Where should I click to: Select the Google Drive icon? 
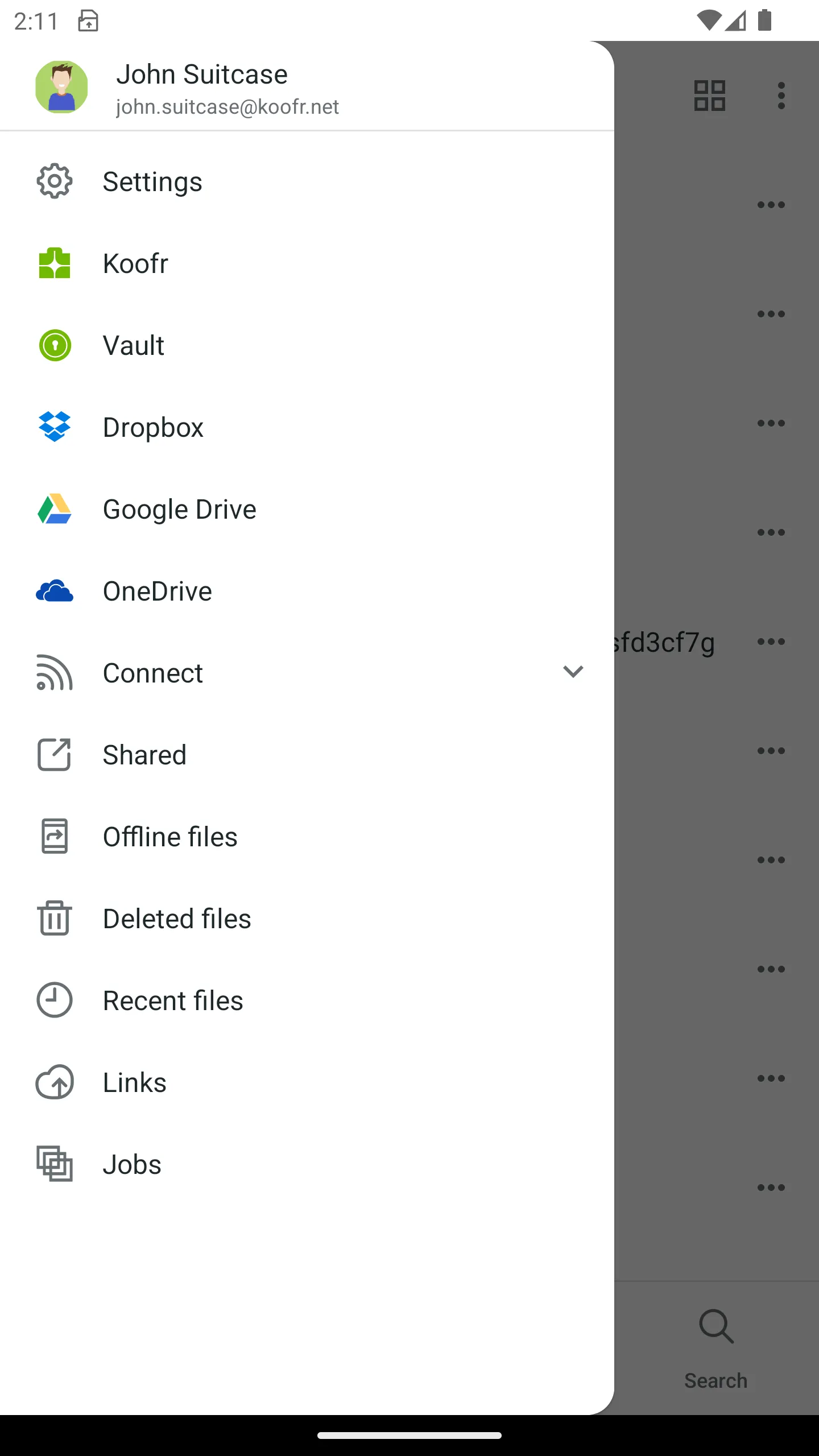click(54, 508)
